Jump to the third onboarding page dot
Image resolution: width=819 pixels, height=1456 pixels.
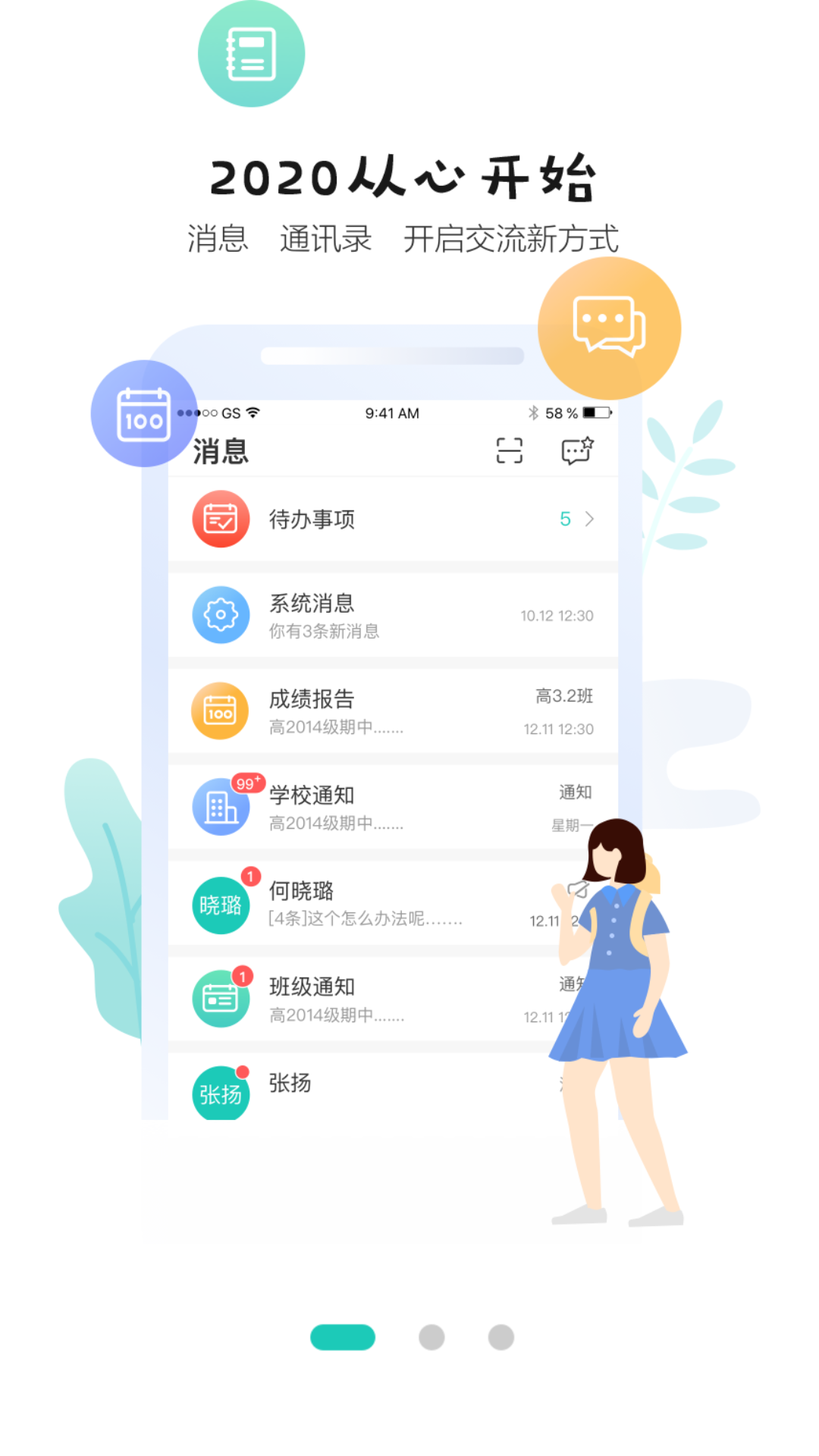pyautogui.click(x=501, y=1337)
